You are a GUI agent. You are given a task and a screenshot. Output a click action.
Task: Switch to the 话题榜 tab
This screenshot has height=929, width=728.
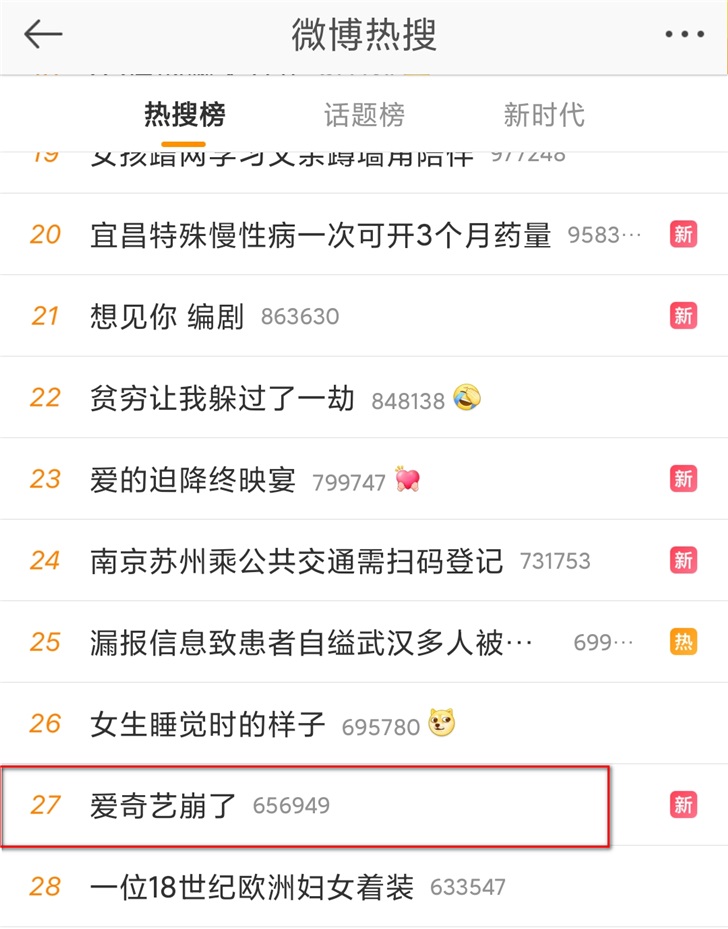[364, 115]
